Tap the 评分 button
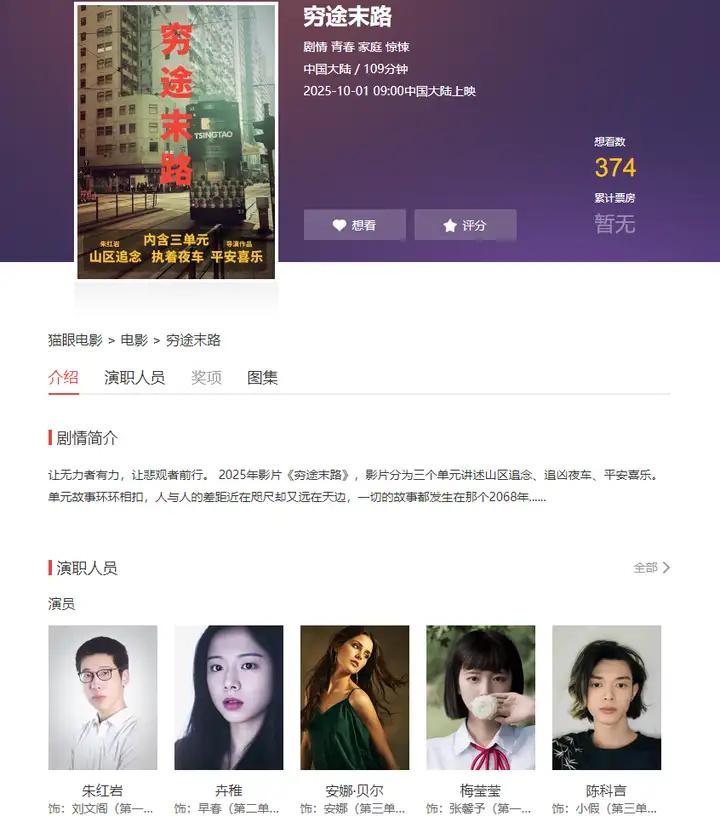 (465, 225)
